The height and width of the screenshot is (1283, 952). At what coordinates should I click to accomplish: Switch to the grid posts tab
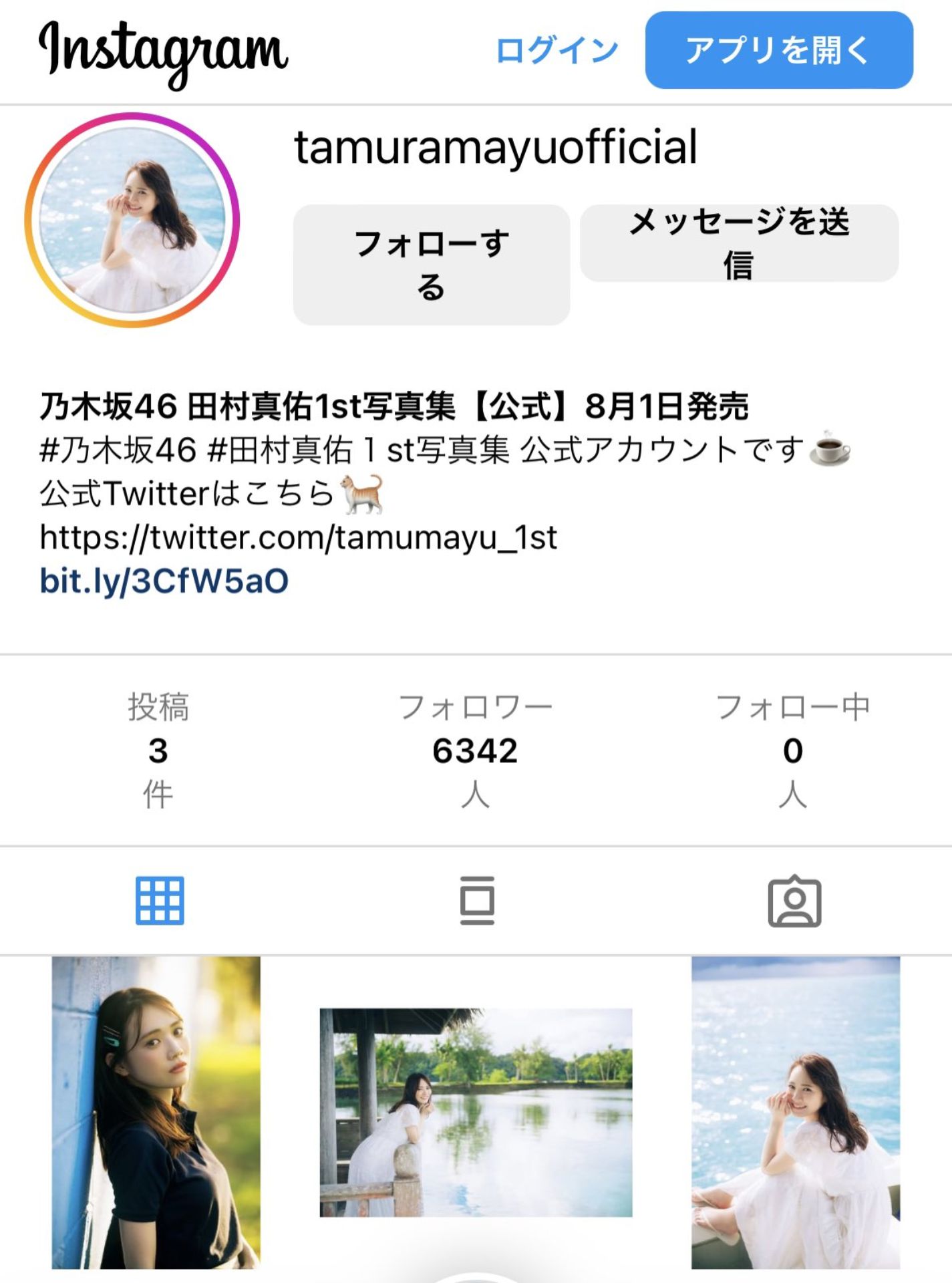coord(160,900)
